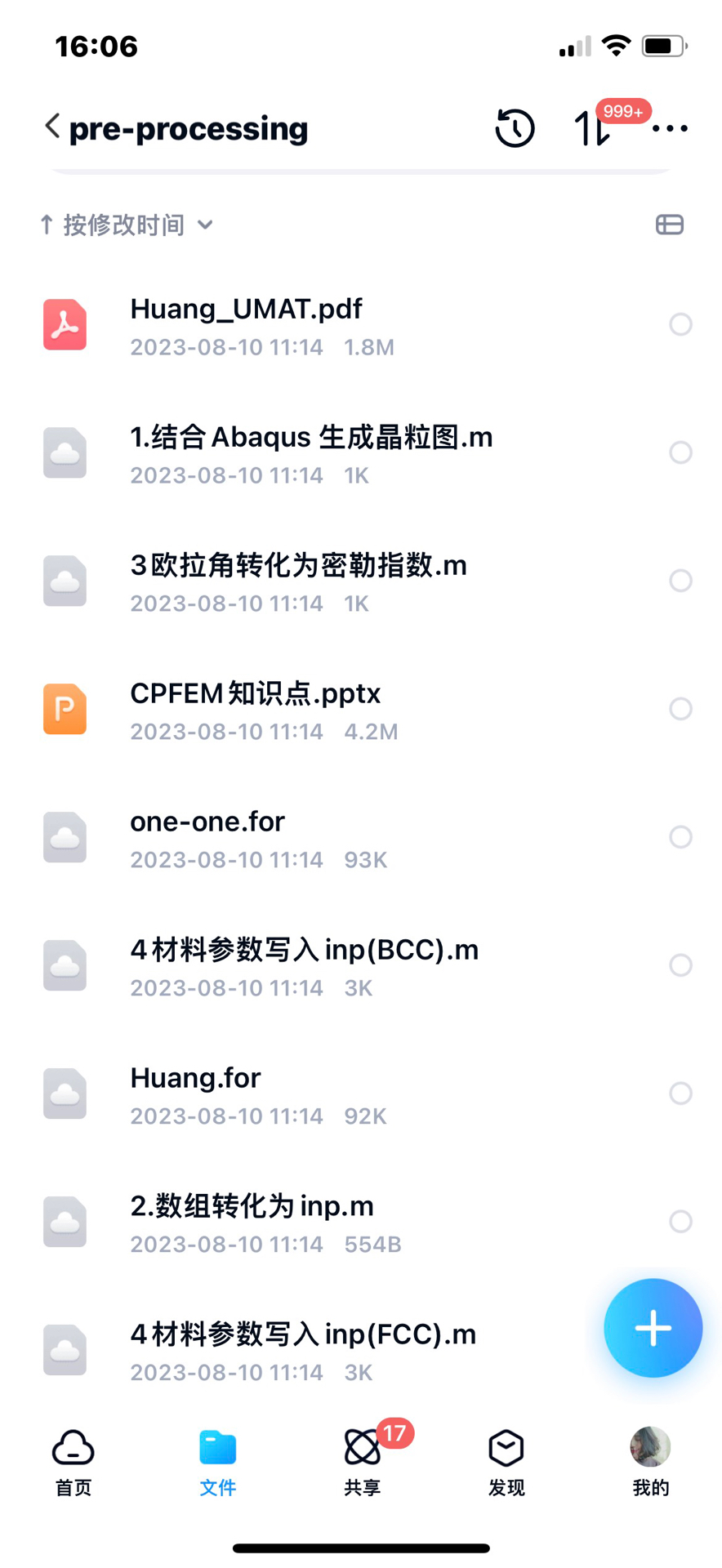Select the one-one.for file circle
The image size is (722, 1568).
[680, 837]
